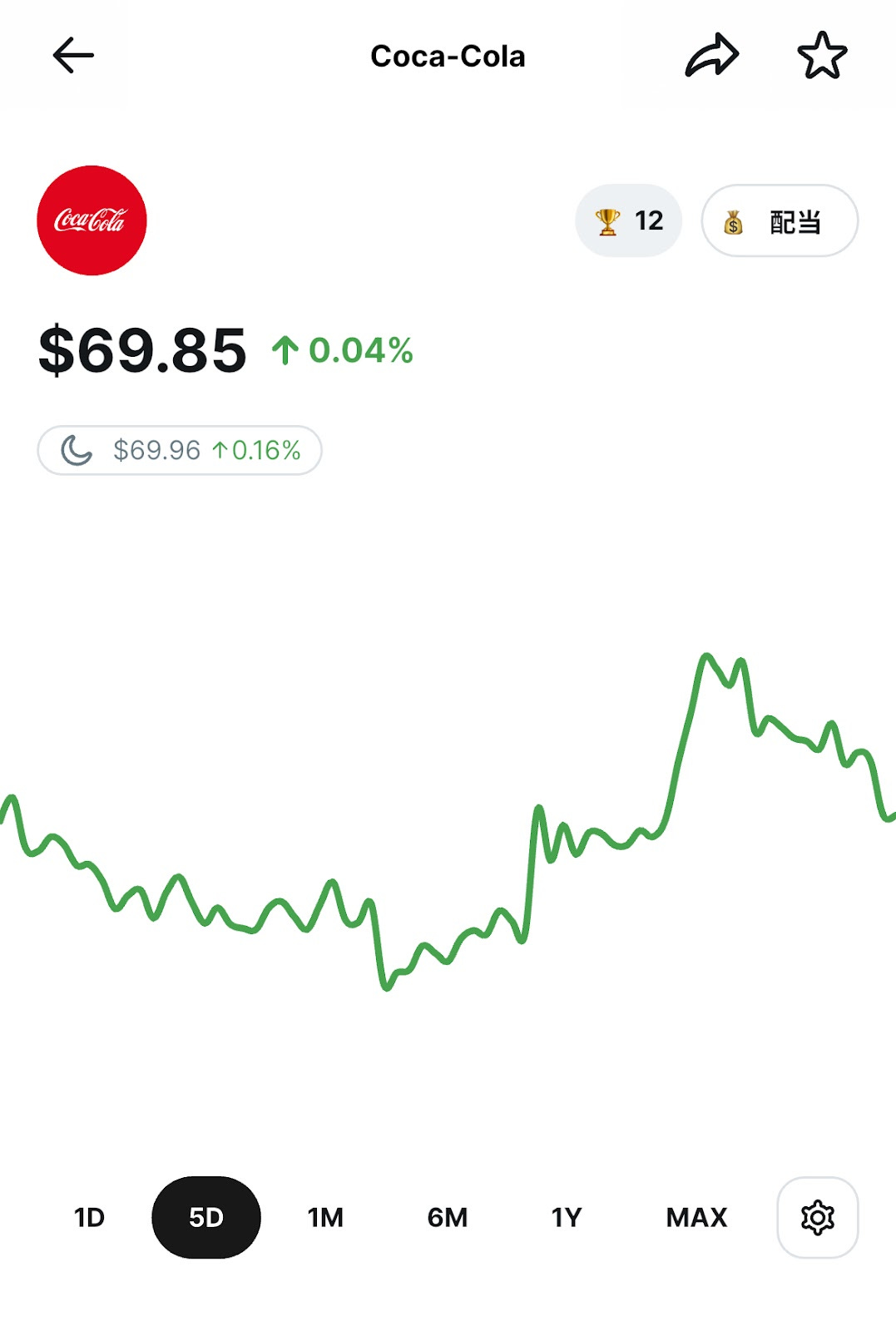Select the 1M time range tab
896x1331 pixels.
(324, 1217)
